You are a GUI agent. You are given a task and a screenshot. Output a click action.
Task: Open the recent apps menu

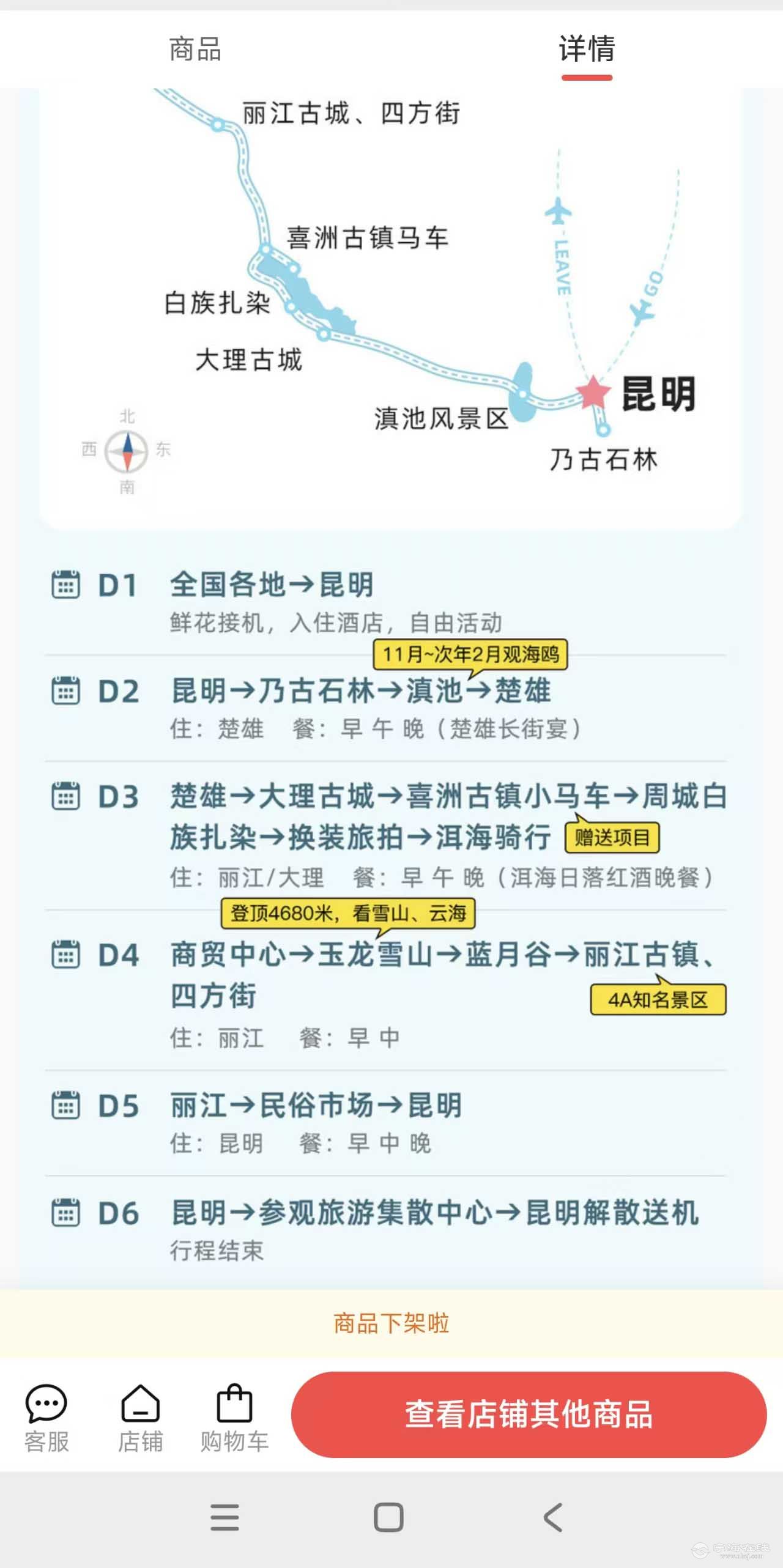225,1517
